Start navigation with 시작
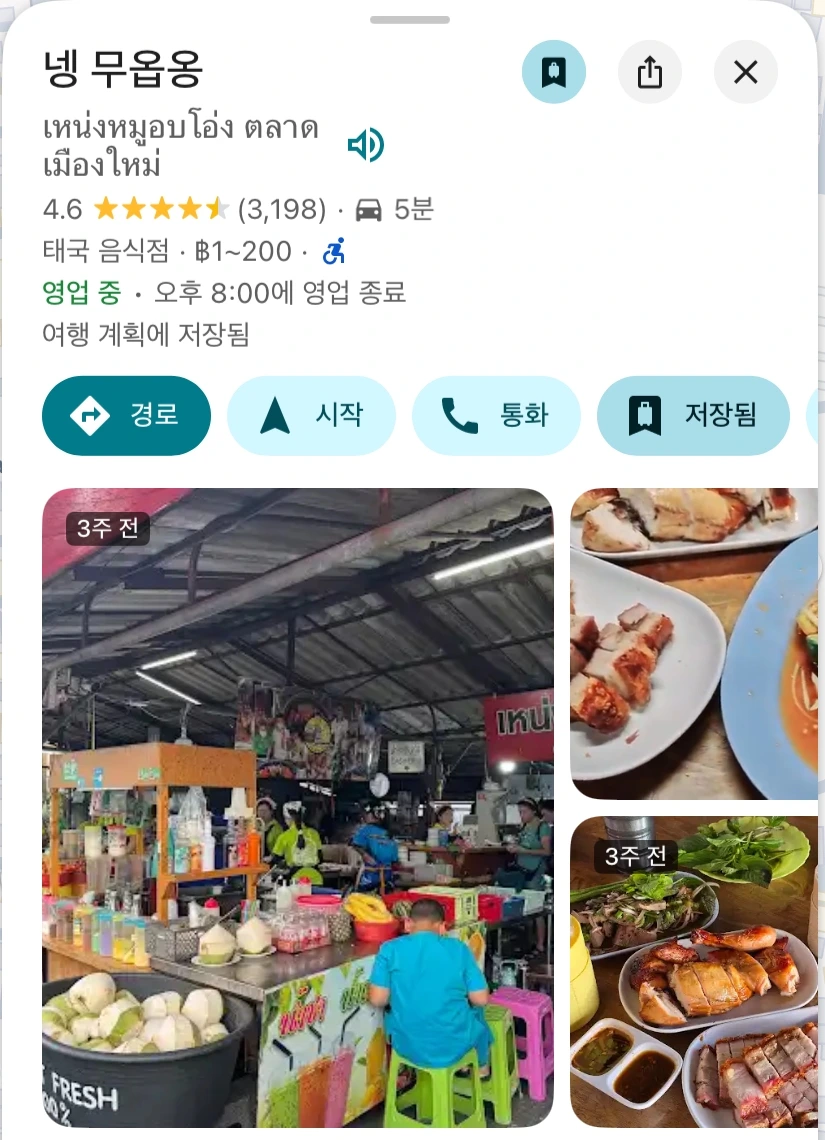Screen dimensions: 825x1140 pyautogui.click(x=311, y=415)
